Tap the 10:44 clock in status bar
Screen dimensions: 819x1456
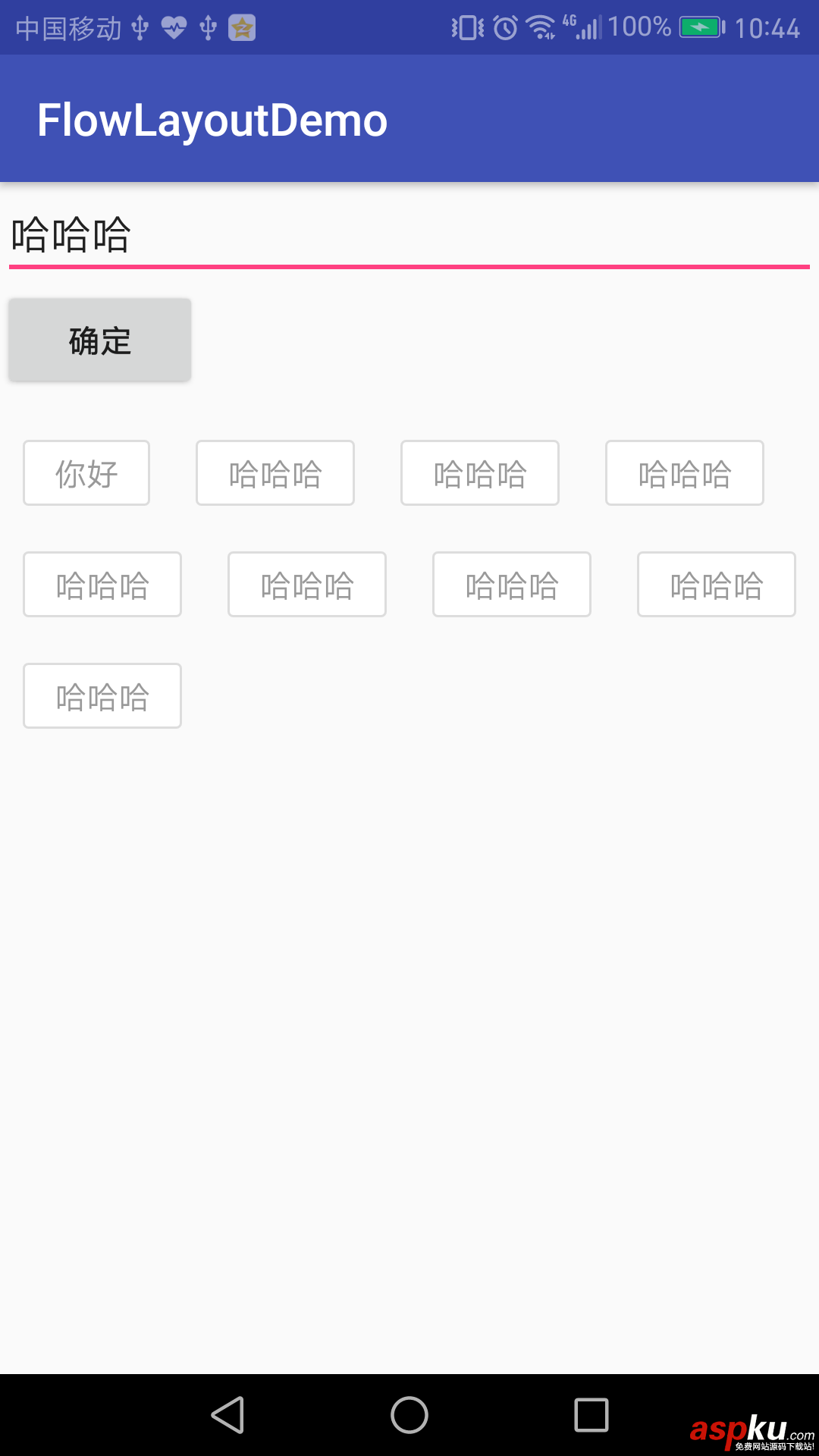(x=768, y=27)
